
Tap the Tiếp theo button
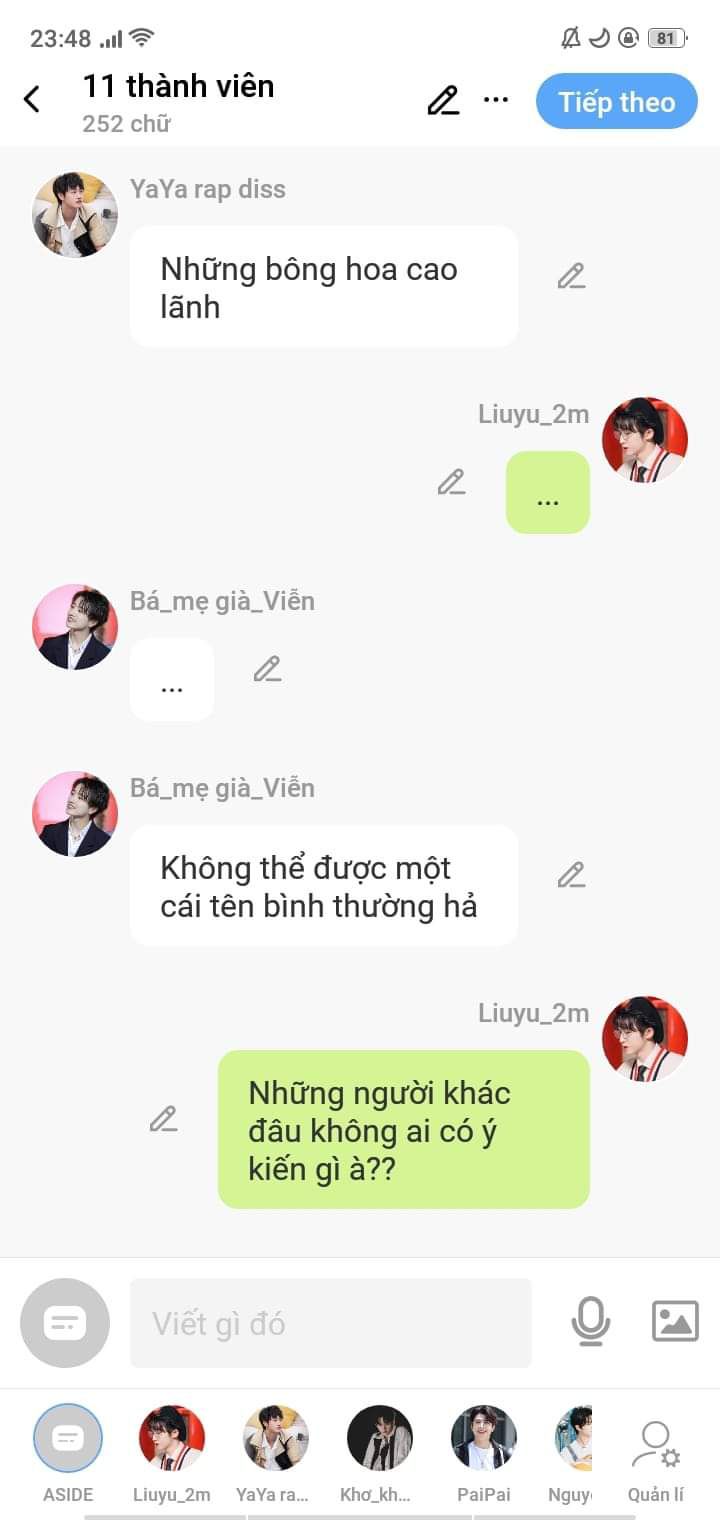616,102
